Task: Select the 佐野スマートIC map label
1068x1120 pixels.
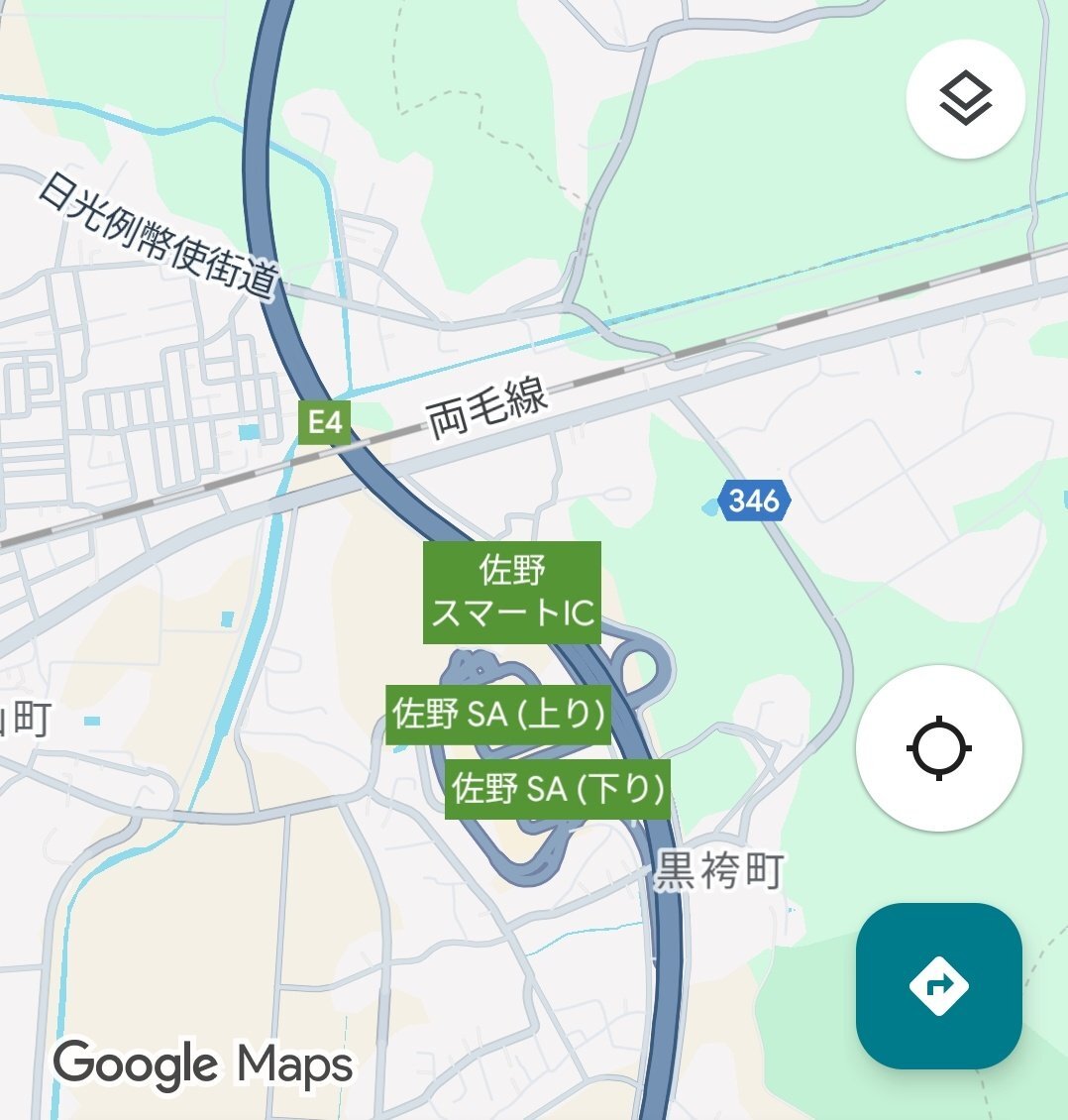Action: [512, 593]
